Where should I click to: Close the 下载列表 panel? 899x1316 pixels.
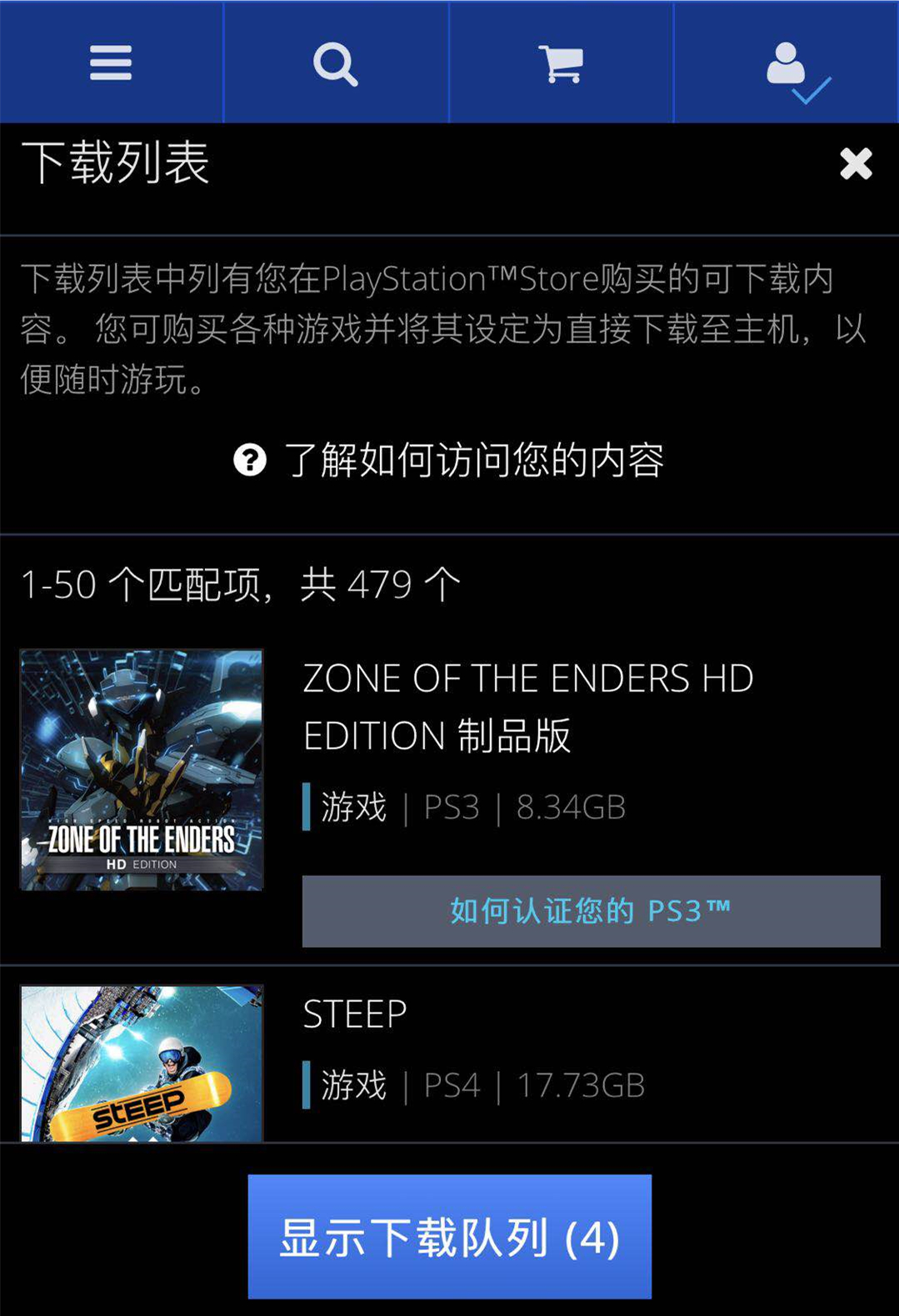tap(853, 164)
